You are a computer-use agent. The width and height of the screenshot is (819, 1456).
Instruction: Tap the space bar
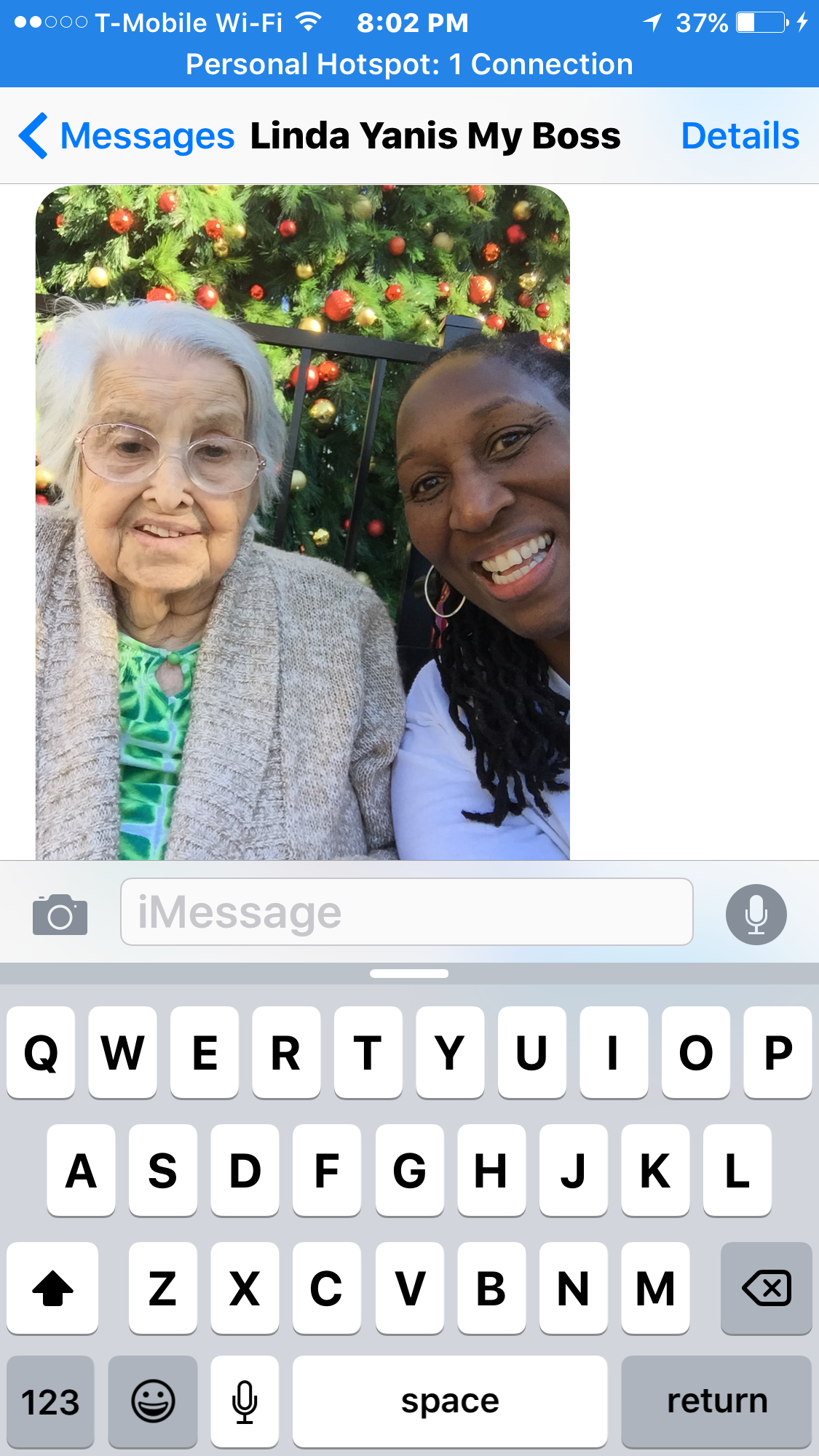point(449,1401)
